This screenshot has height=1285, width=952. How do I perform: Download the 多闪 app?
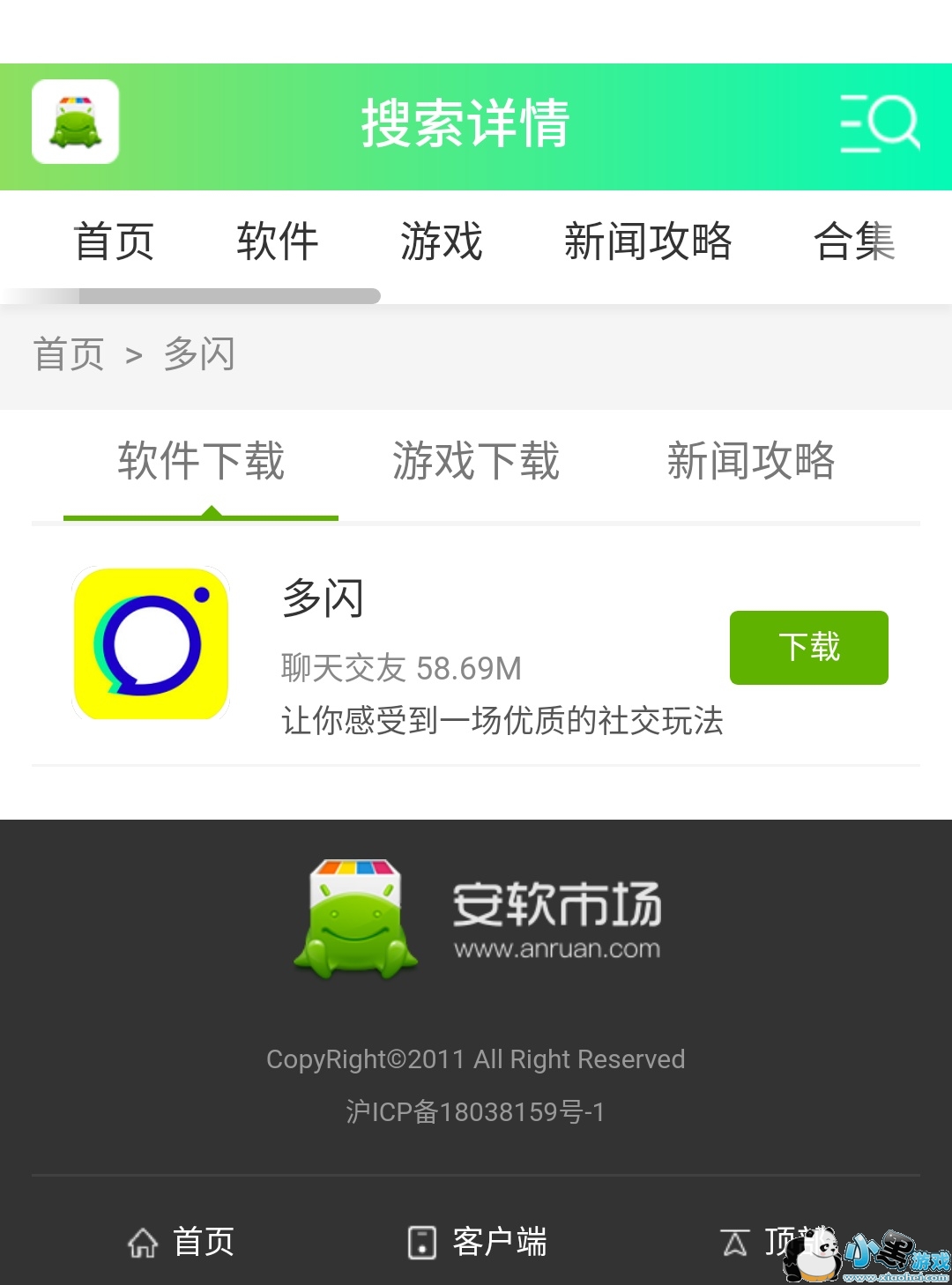[809, 648]
